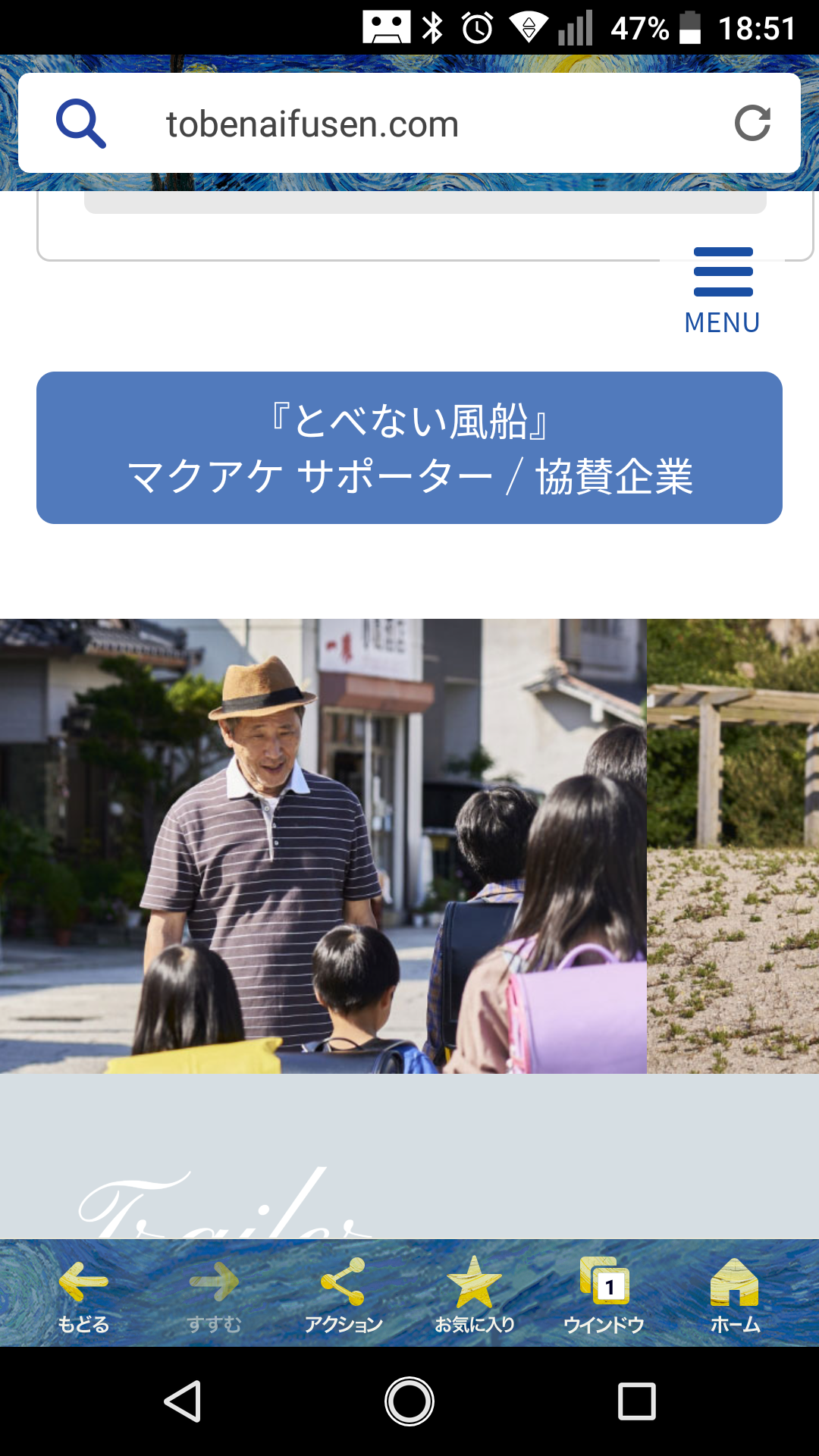Viewport: 819px width, 1456px height.
Task: Tap the search magnifier icon
Action: pyautogui.click(x=80, y=124)
